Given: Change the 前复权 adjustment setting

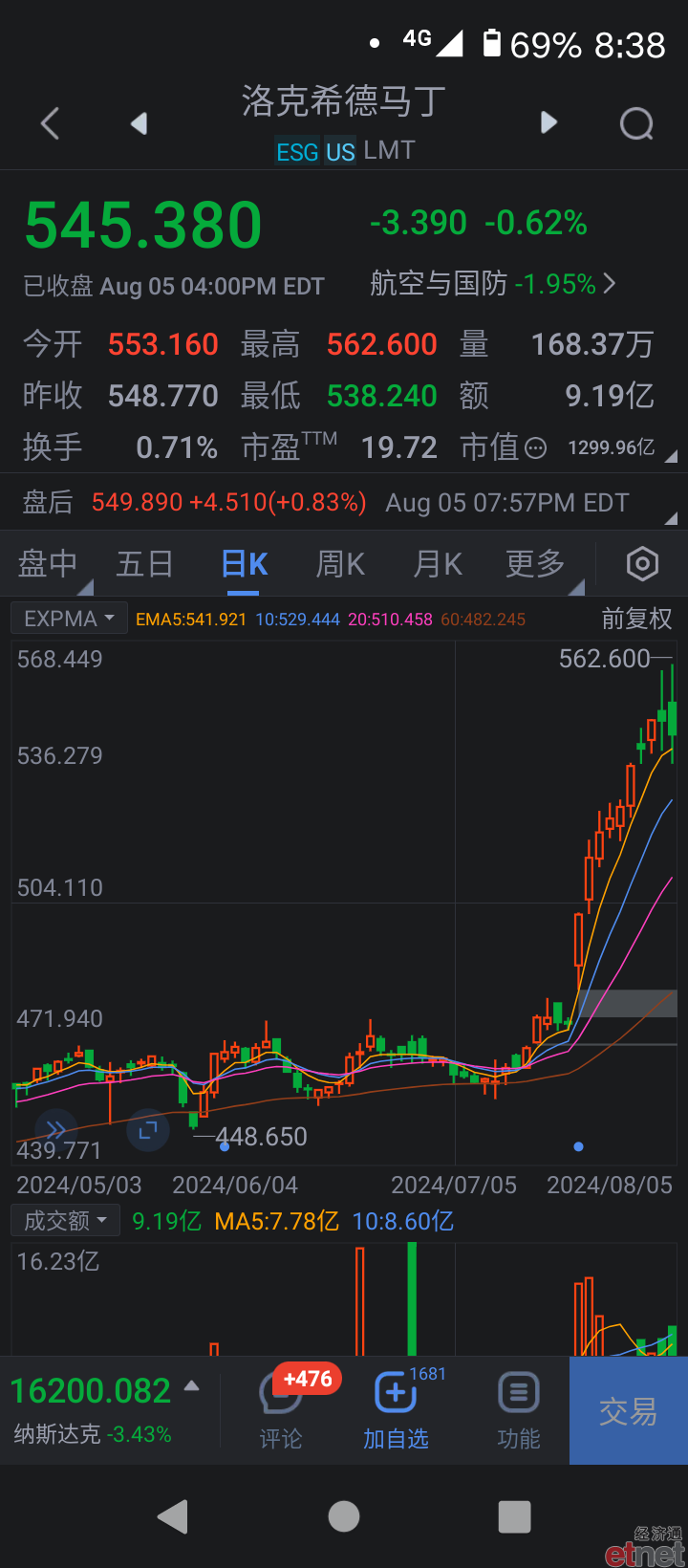Looking at the screenshot, I should tap(636, 619).
